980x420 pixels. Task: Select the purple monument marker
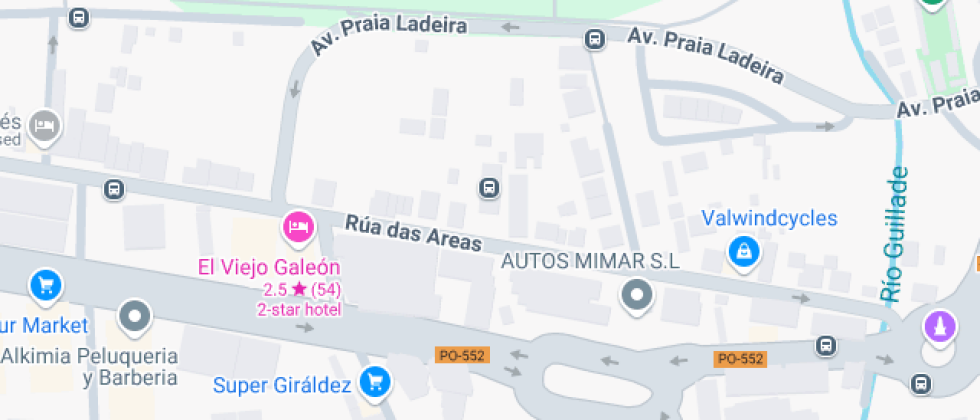[938, 326]
